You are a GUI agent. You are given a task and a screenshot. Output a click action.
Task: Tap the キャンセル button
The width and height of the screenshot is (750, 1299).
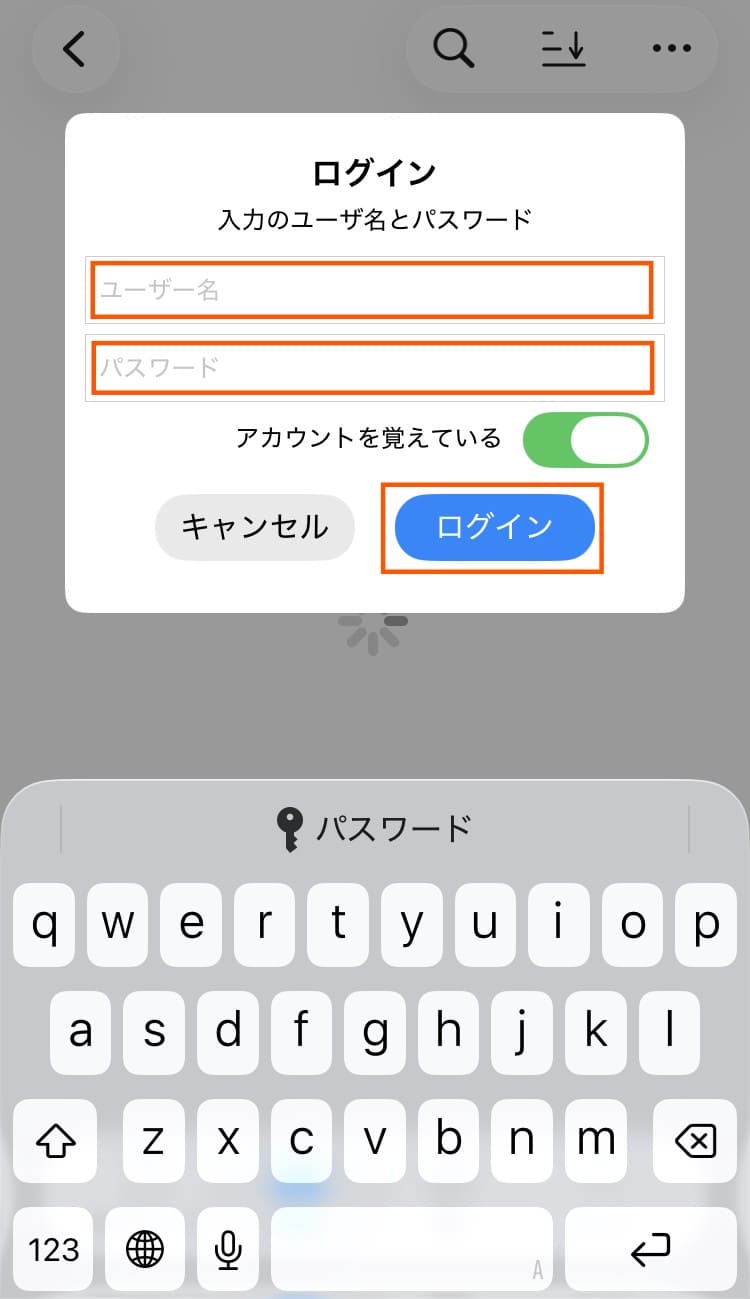point(255,527)
